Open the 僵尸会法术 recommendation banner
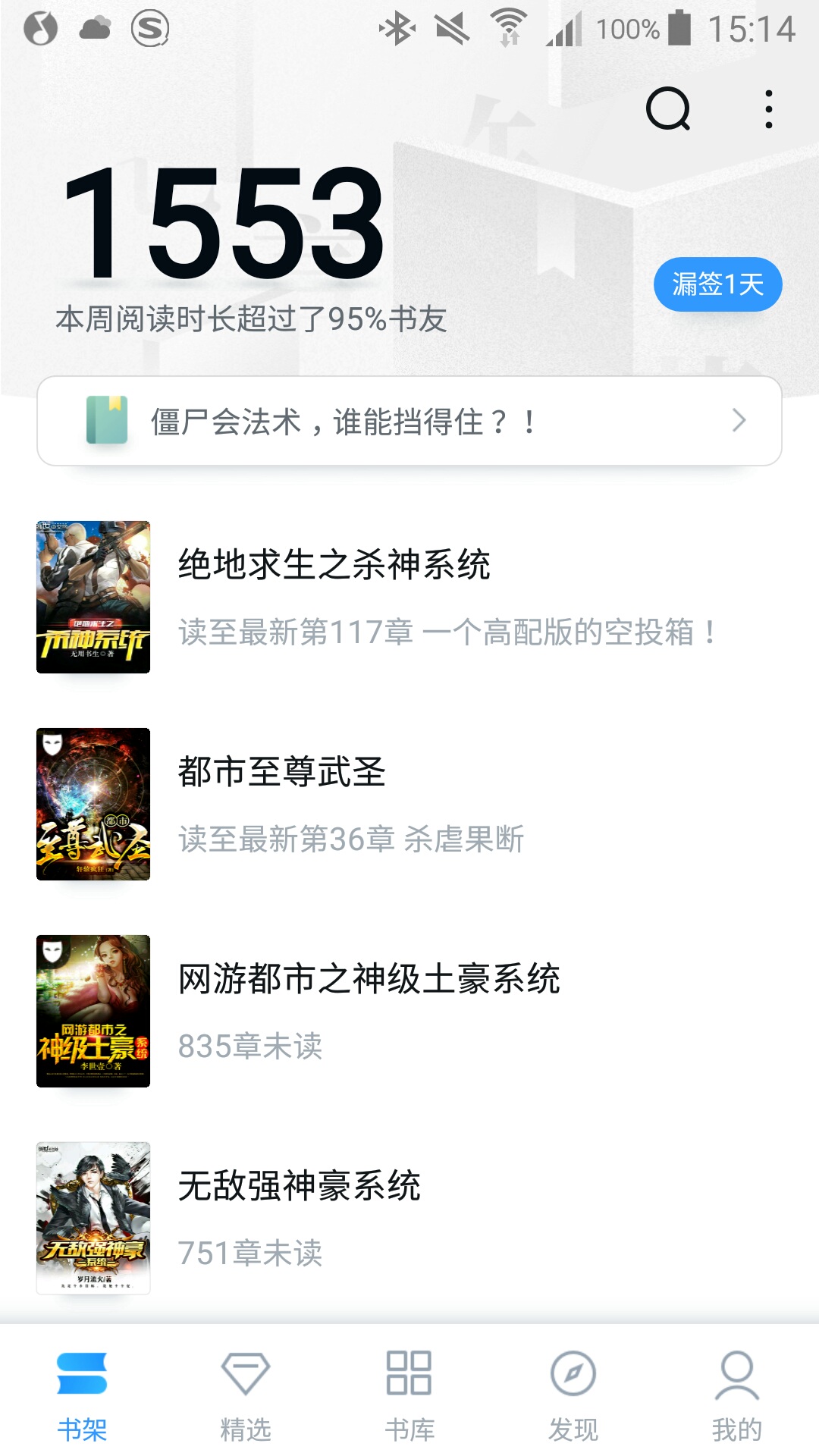Screen dimensions: 819x1456 coord(409,421)
